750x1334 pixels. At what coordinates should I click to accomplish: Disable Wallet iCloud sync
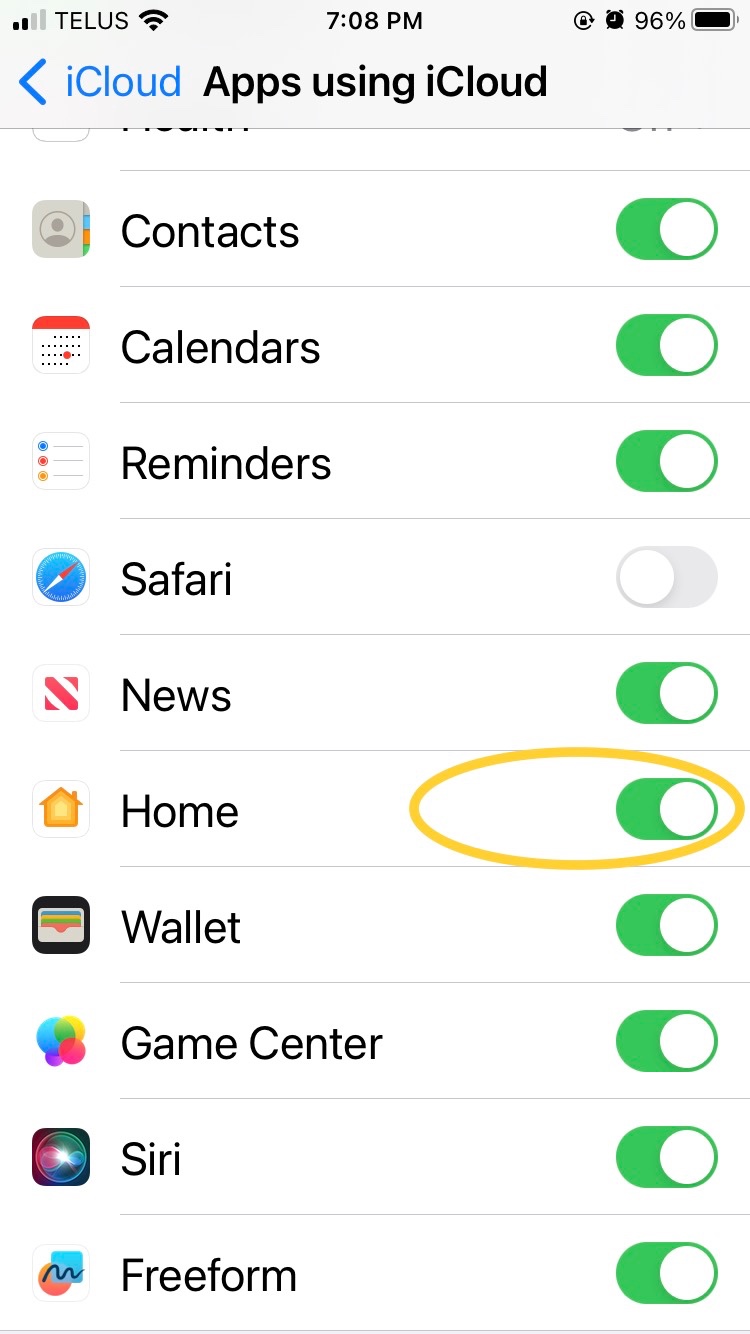point(666,926)
